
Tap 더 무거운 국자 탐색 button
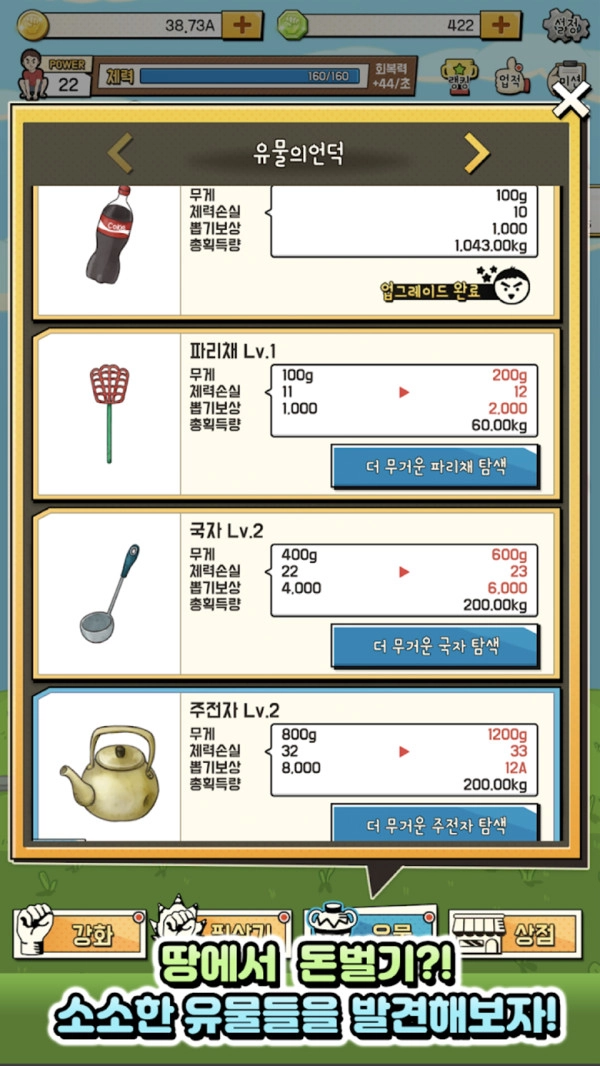pyautogui.click(x=435, y=646)
